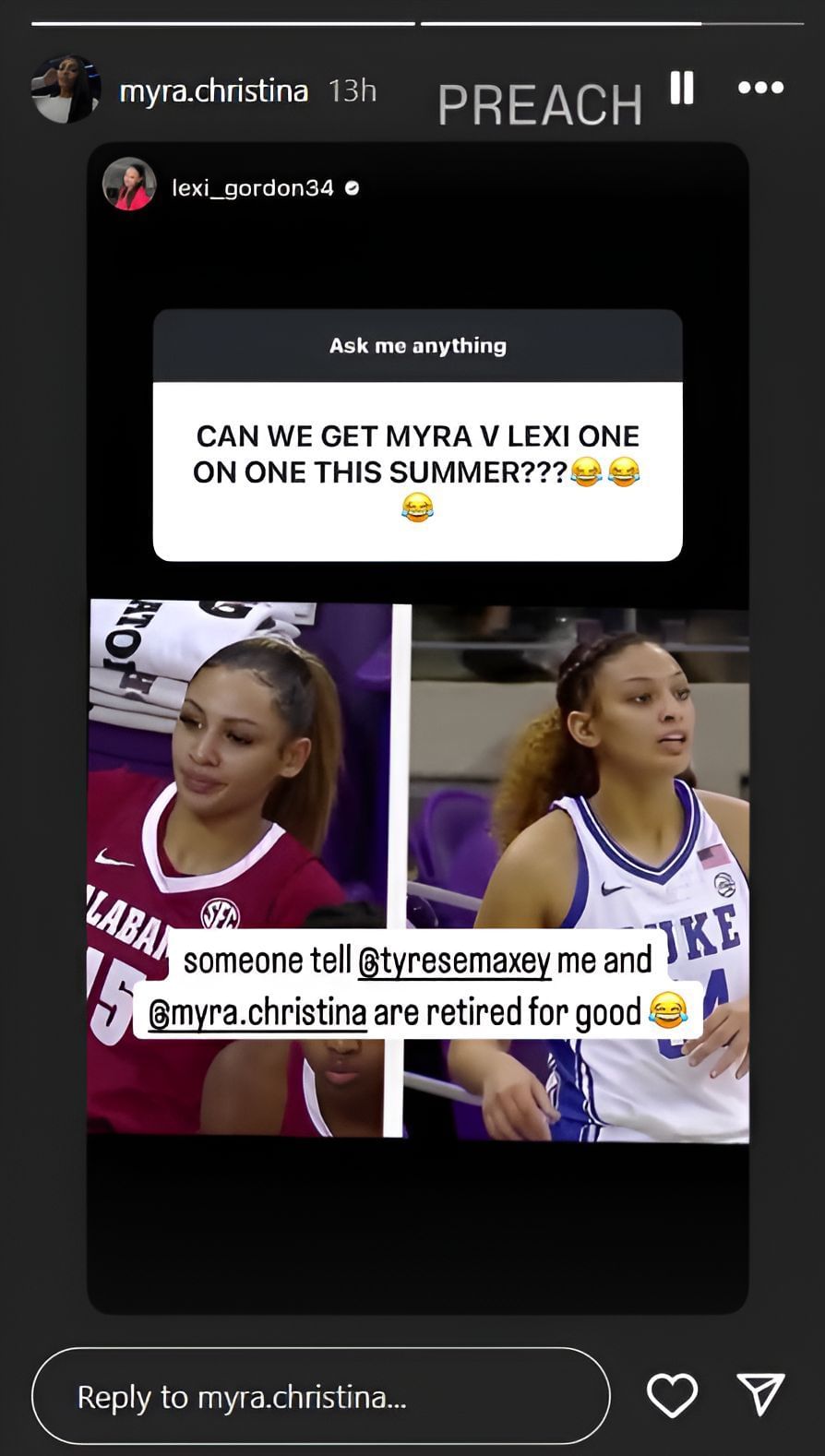Pause the story playback

click(x=681, y=89)
